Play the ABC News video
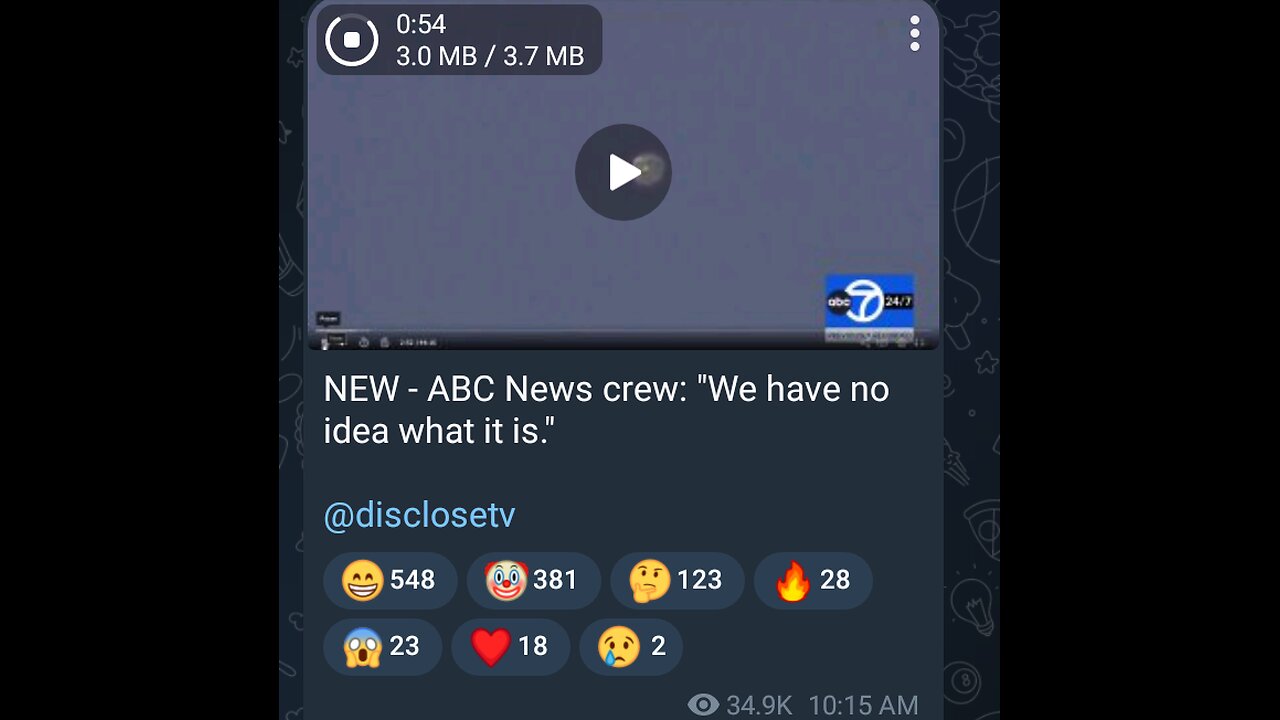1280x720 pixels. pyautogui.click(x=623, y=172)
